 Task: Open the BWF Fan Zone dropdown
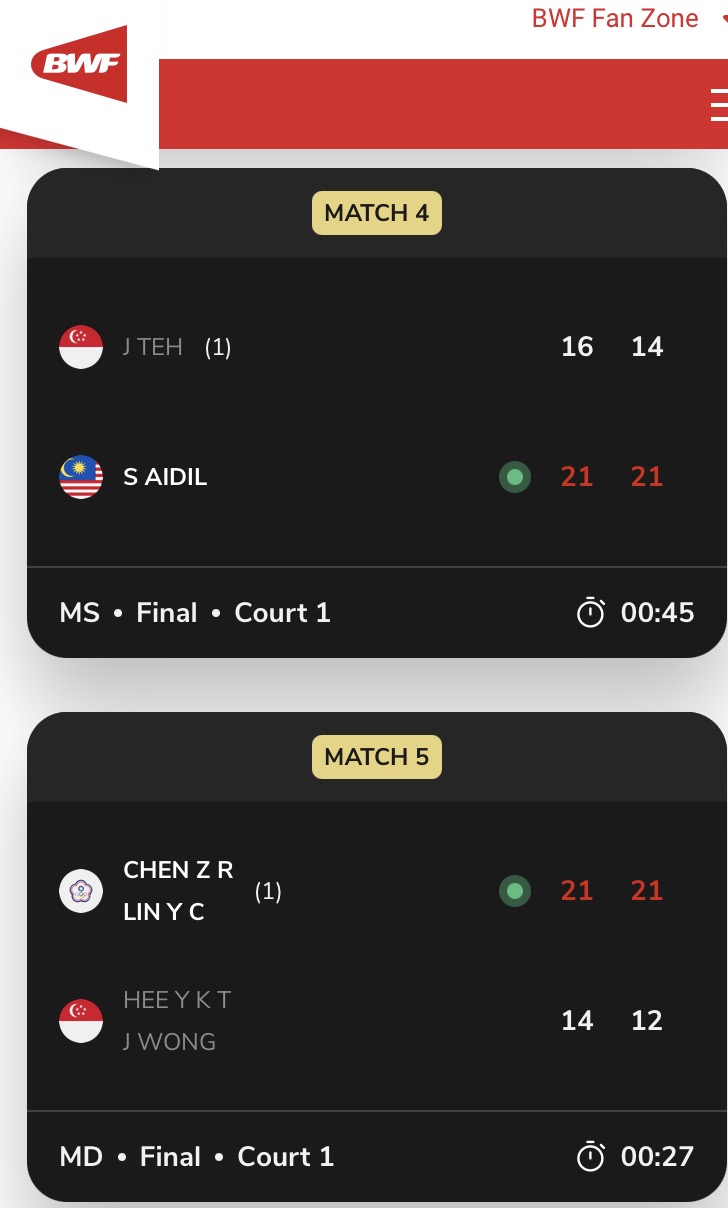[628, 18]
